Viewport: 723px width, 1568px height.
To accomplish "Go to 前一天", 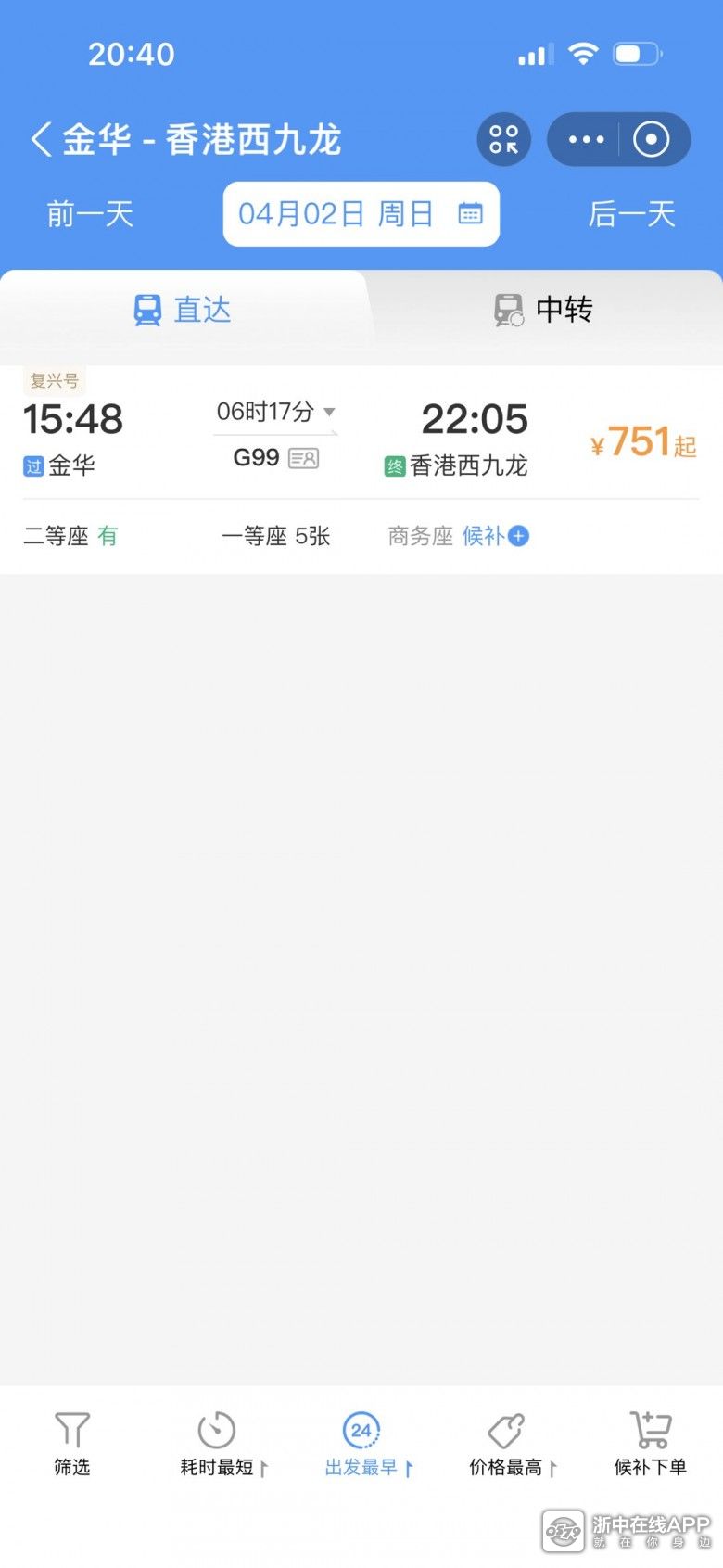I will pyautogui.click(x=90, y=214).
